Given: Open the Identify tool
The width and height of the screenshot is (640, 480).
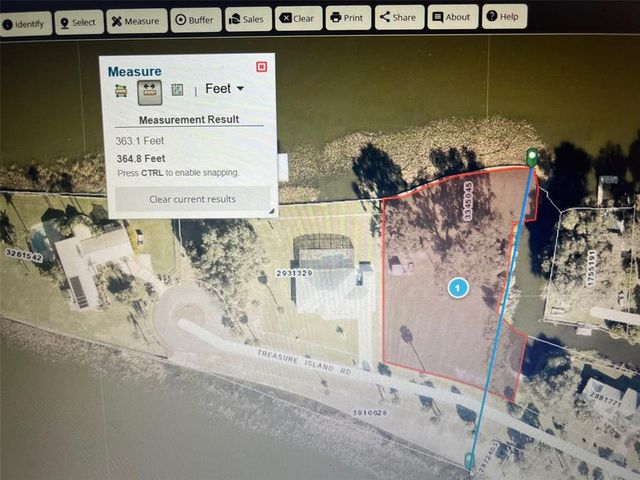Looking at the screenshot, I should (25, 23).
